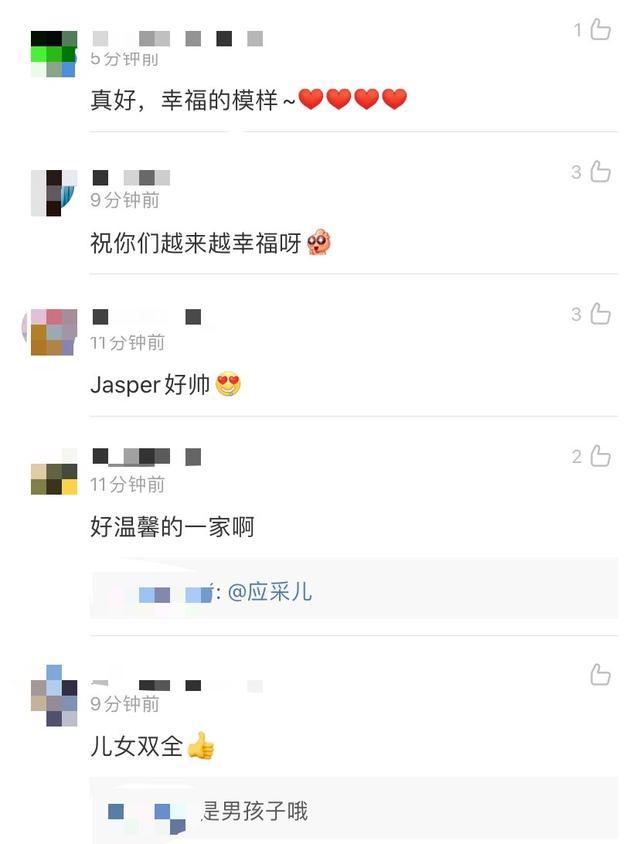Open avatar of Jasper好帅 commenter

[x=52, y=332]
